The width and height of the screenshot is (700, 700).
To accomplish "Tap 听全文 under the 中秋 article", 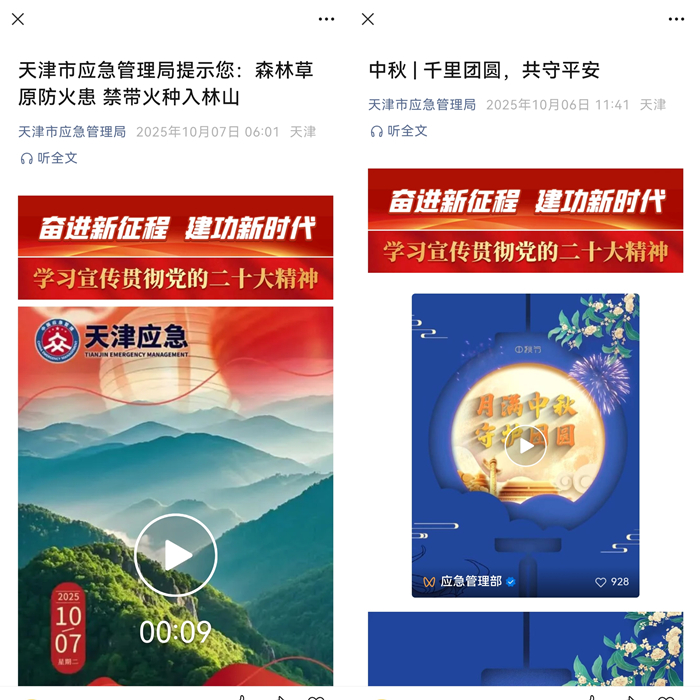I will pyautogui.click(x=399, y=131).
